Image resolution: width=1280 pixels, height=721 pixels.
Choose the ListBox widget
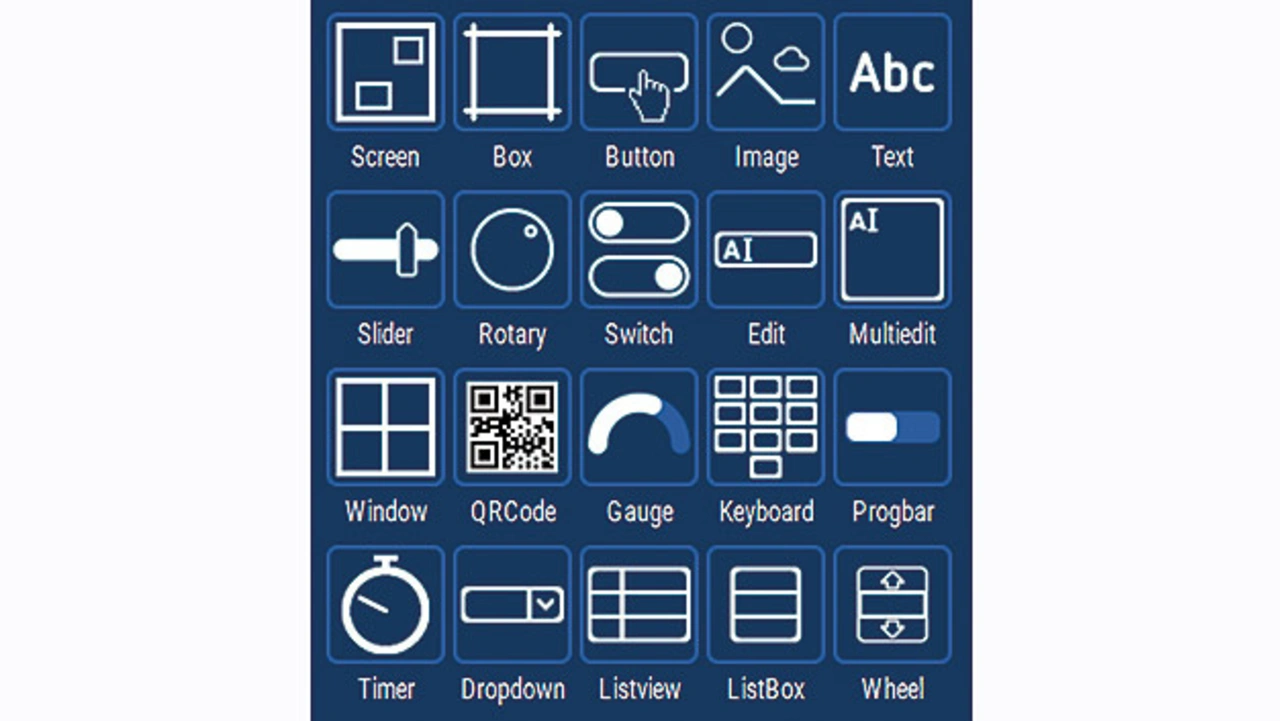click(x=766, y=604)
